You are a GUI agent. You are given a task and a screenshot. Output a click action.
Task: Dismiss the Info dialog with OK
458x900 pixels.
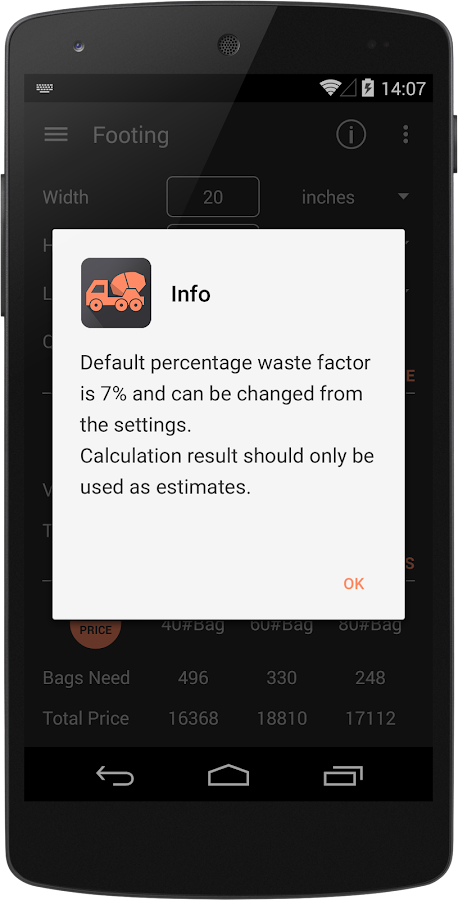coord(354,584)
